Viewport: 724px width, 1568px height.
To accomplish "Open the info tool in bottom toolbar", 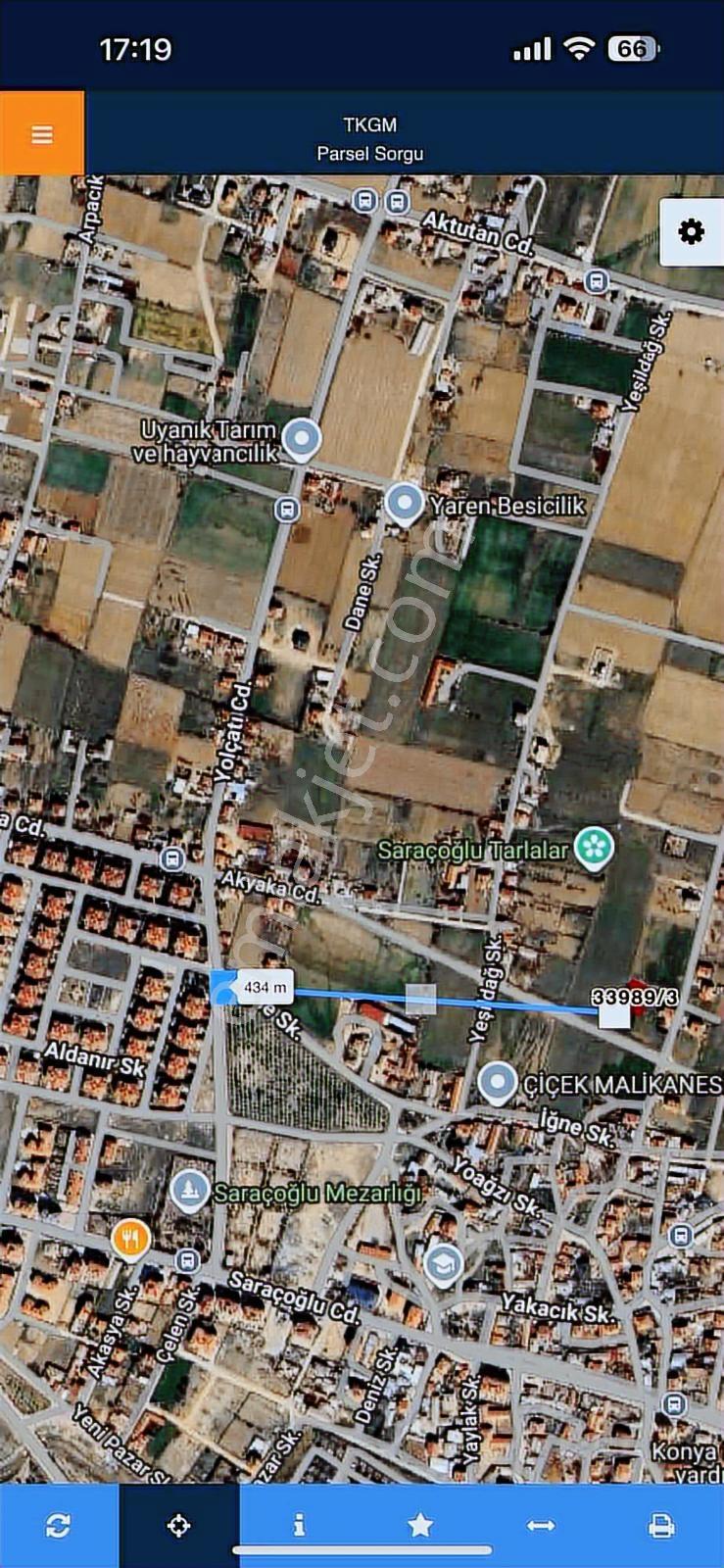I will coord(300,1525).
